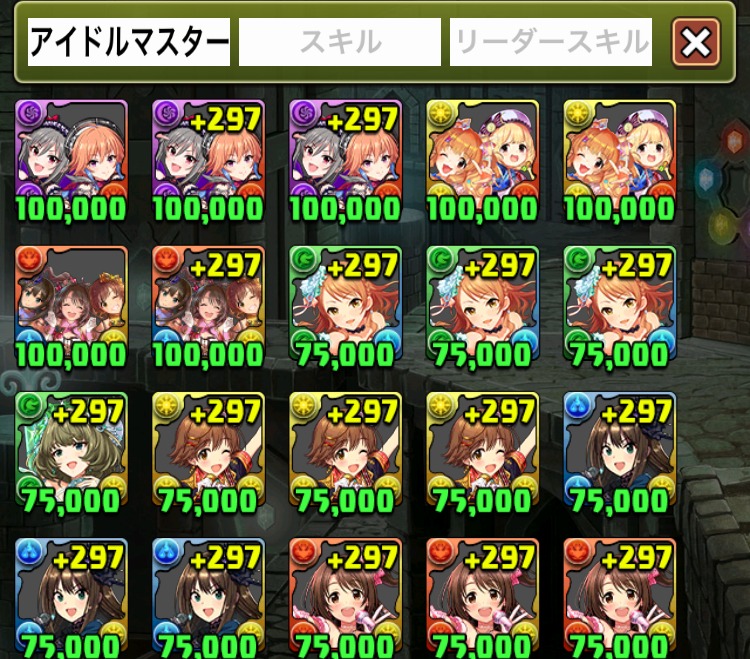This screenshot has height=659, width=750.
Task: Close the monster search panel
Action: 696,42
